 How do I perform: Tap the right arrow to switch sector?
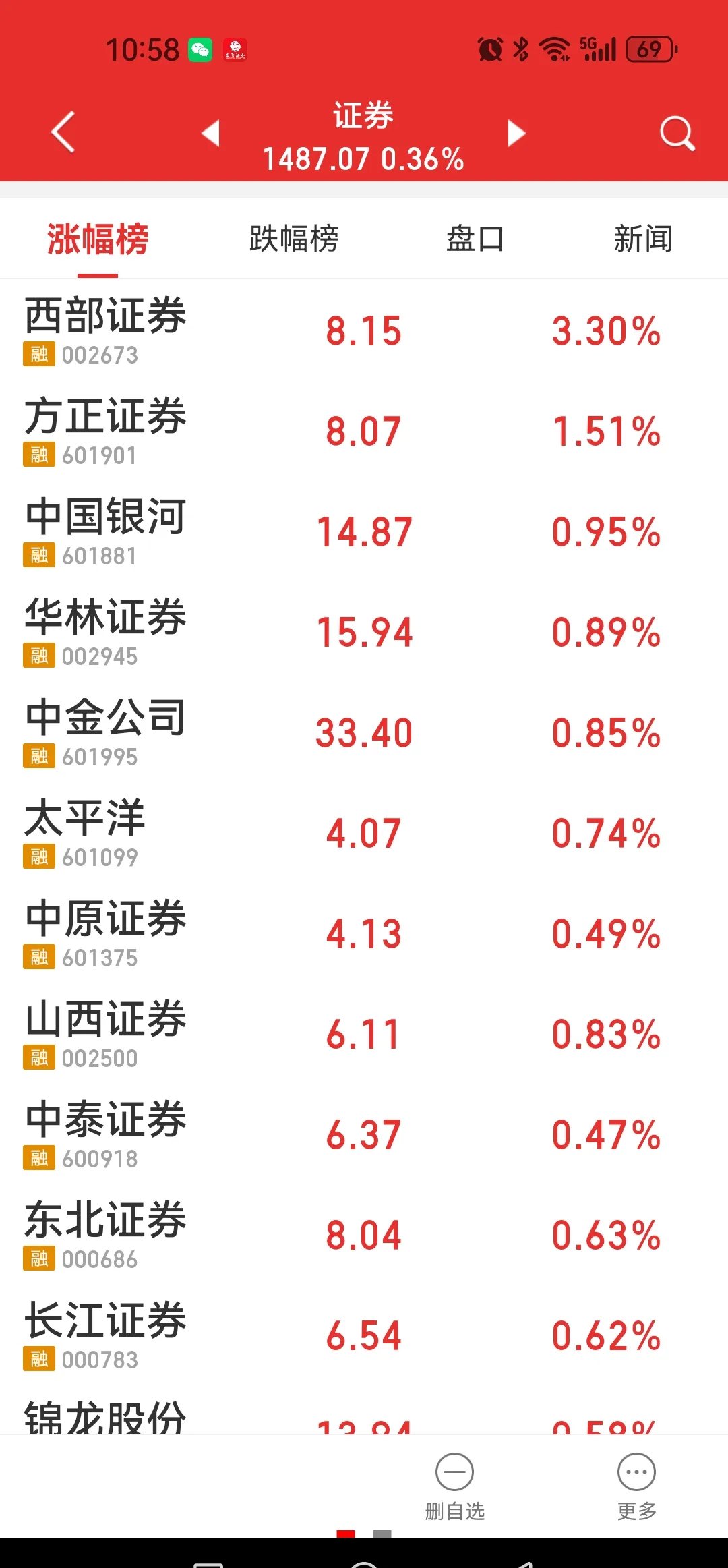click(x=516, y=134)
